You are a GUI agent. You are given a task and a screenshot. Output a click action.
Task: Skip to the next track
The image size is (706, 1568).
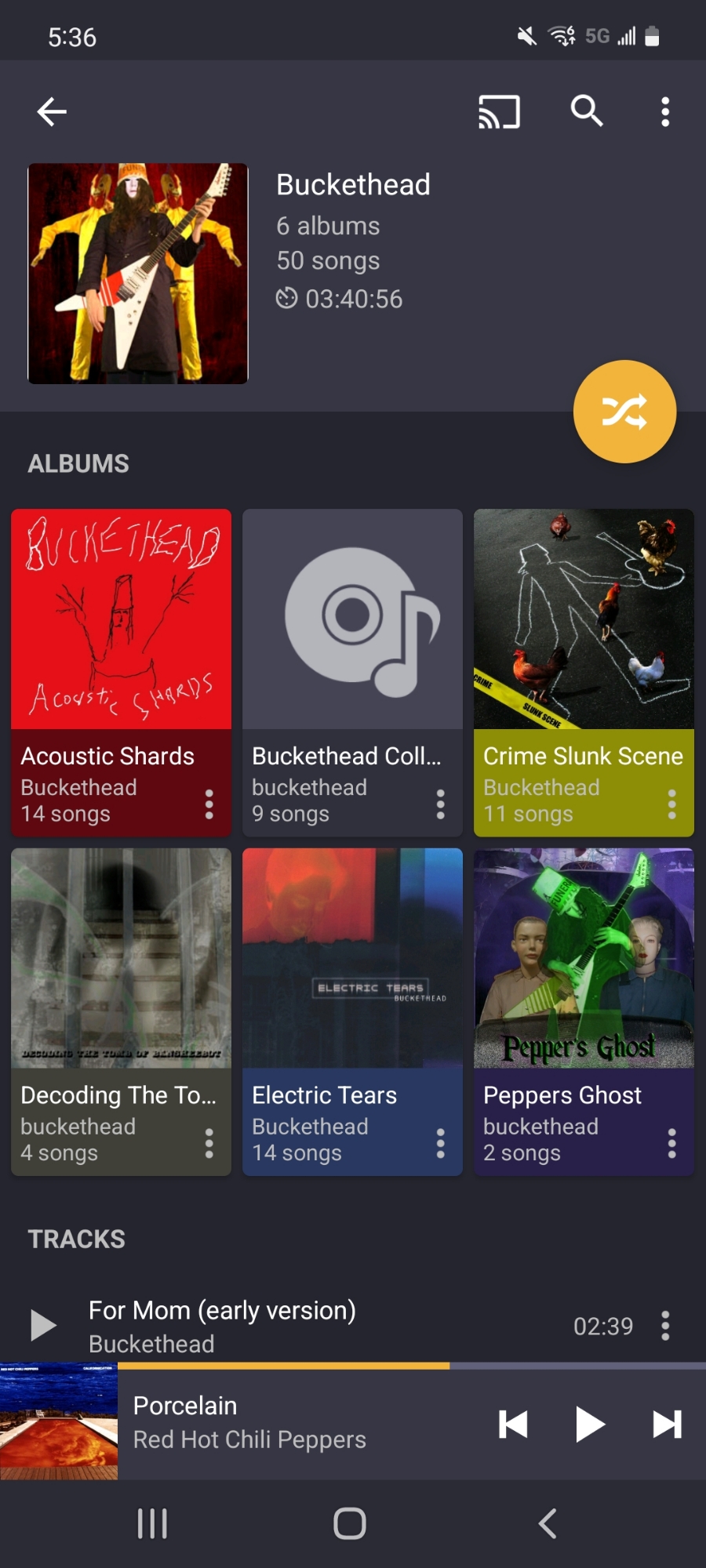[667, 1425]
